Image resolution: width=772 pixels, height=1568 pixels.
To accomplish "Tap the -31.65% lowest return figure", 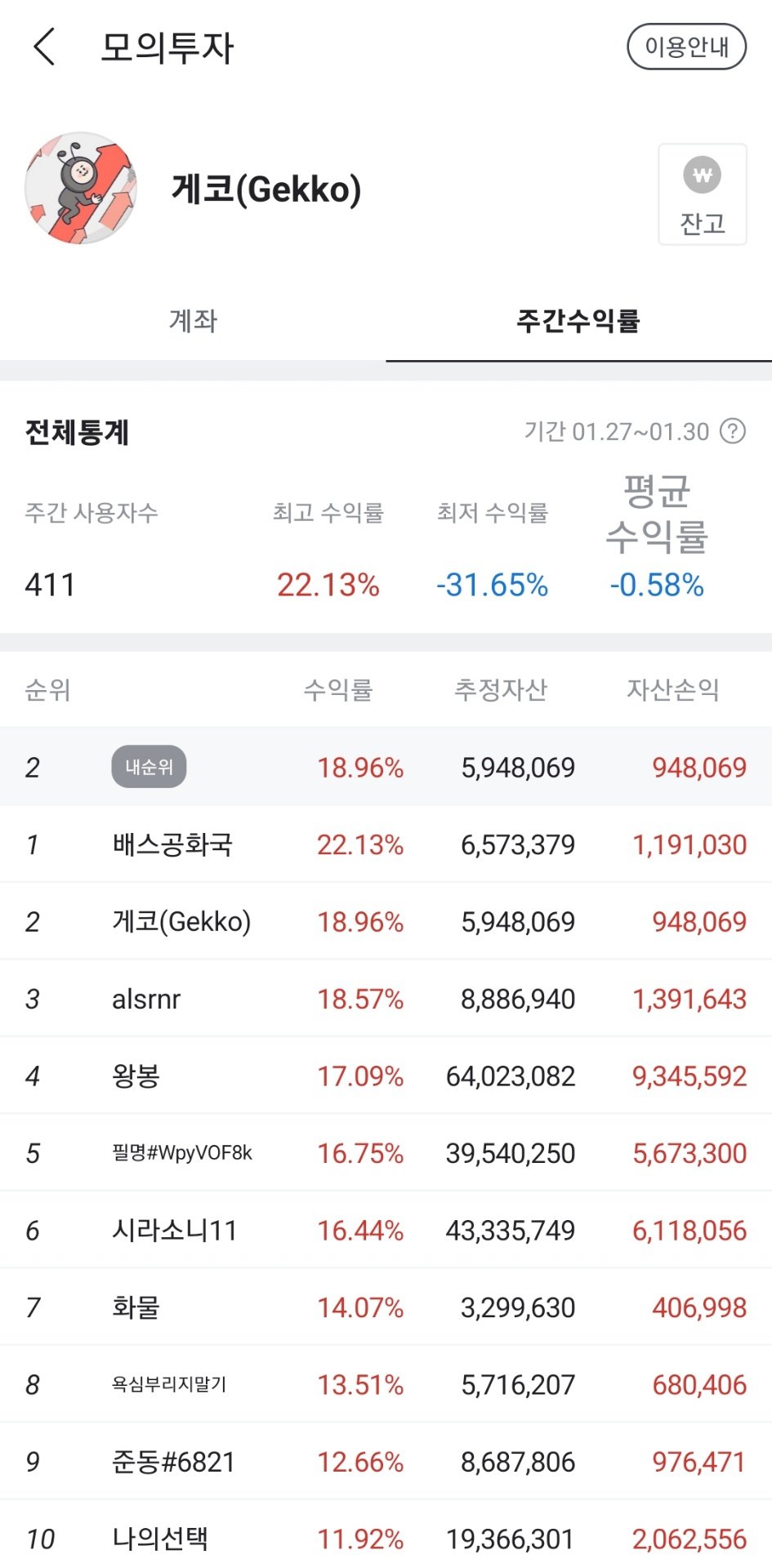I will 492,585.
